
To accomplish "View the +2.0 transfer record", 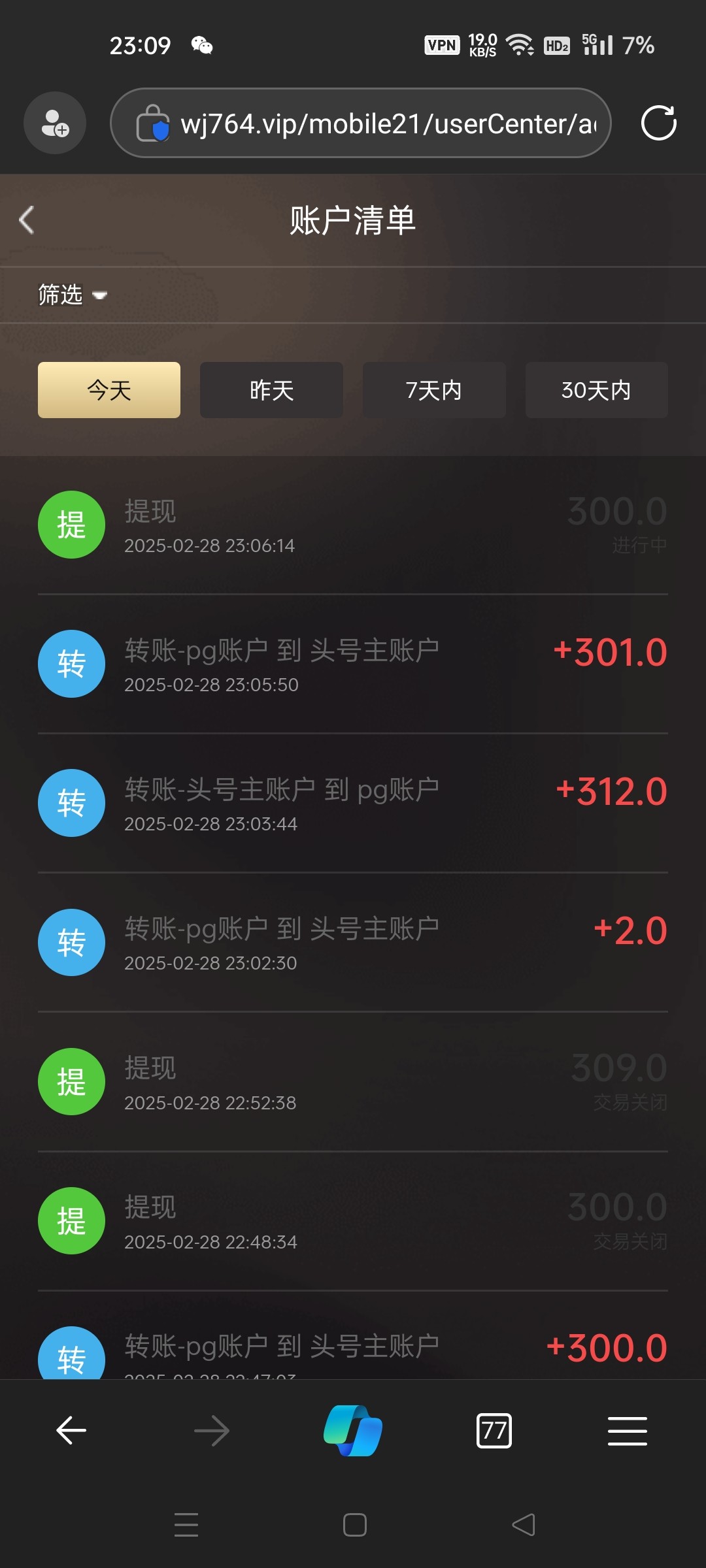I will [353, 943].
